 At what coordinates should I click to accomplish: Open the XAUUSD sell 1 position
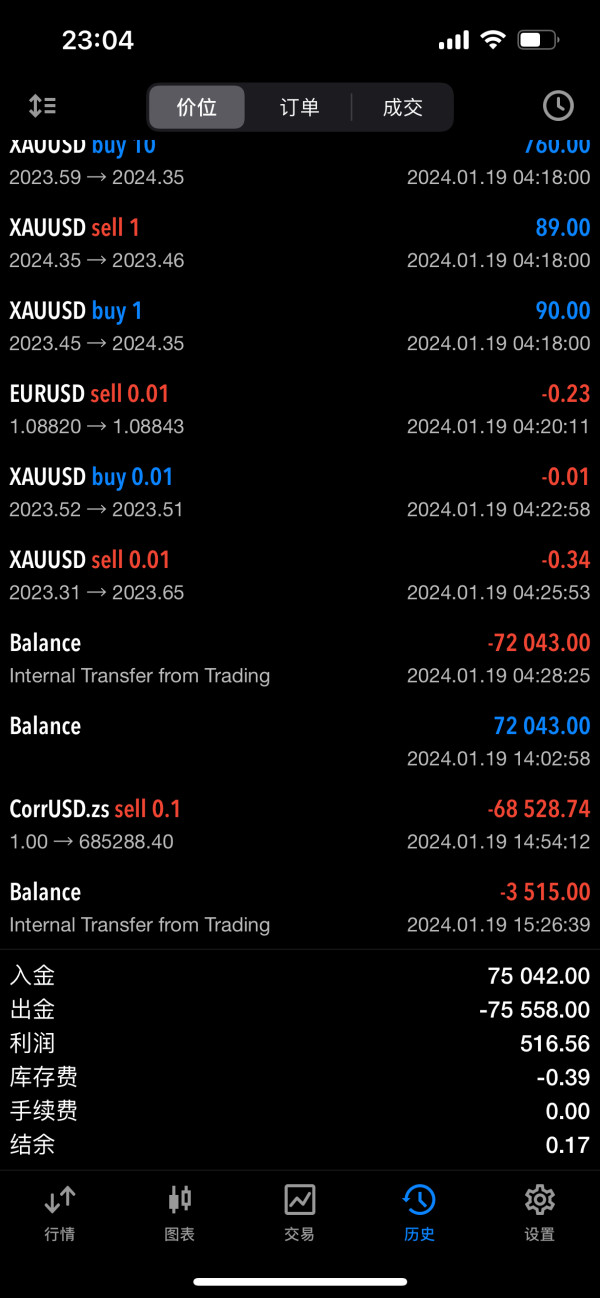point(300,243)
